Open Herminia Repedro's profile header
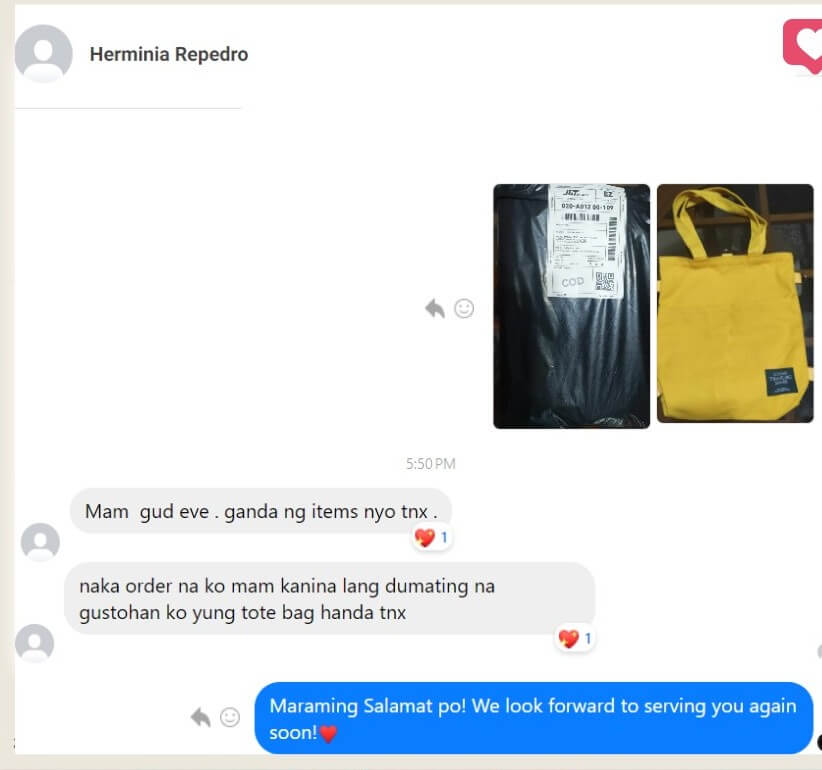This screenshot has height=770, width=822. [x=168, y=54]
